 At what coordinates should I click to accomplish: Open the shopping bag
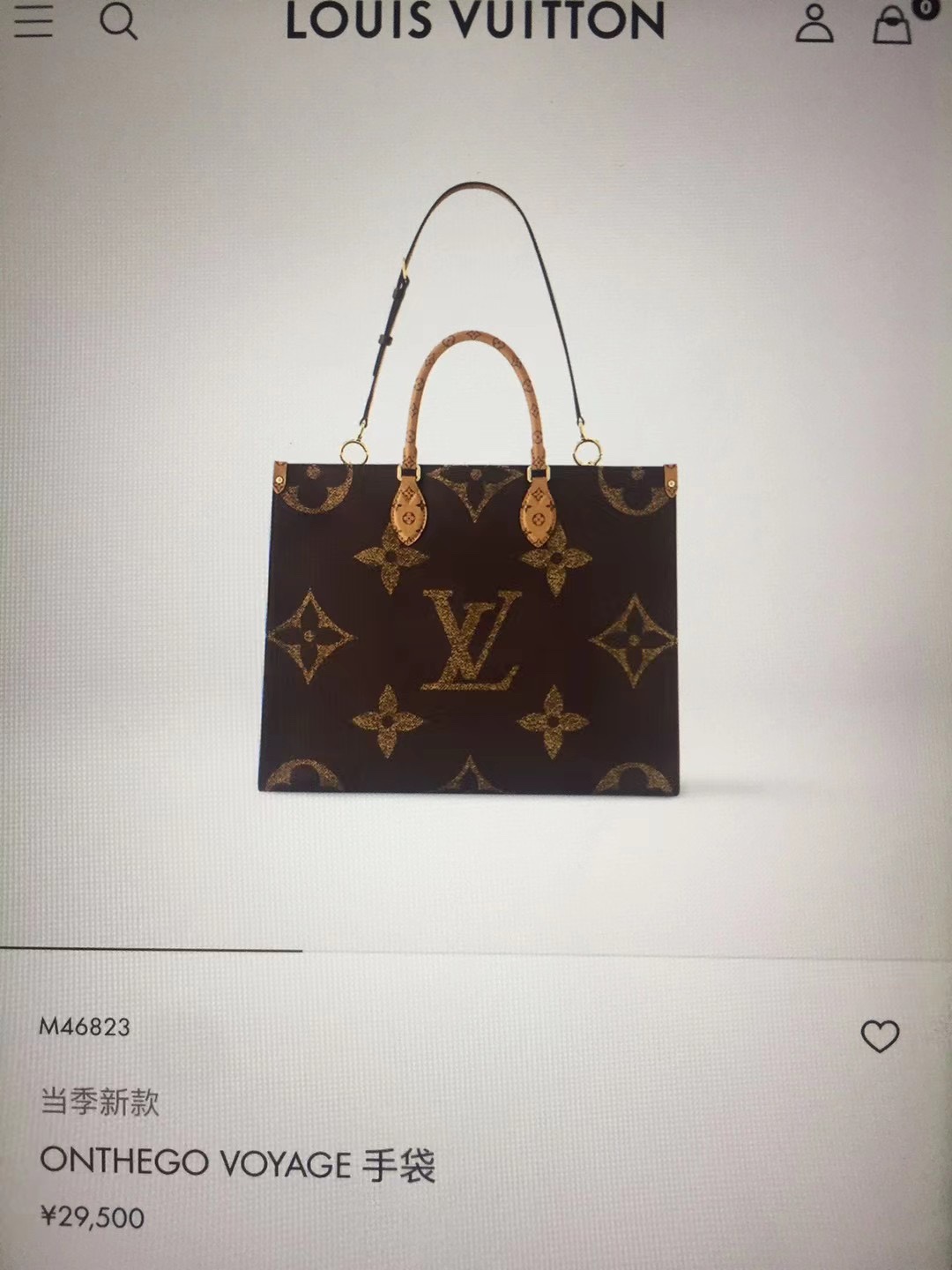point(893,25)
